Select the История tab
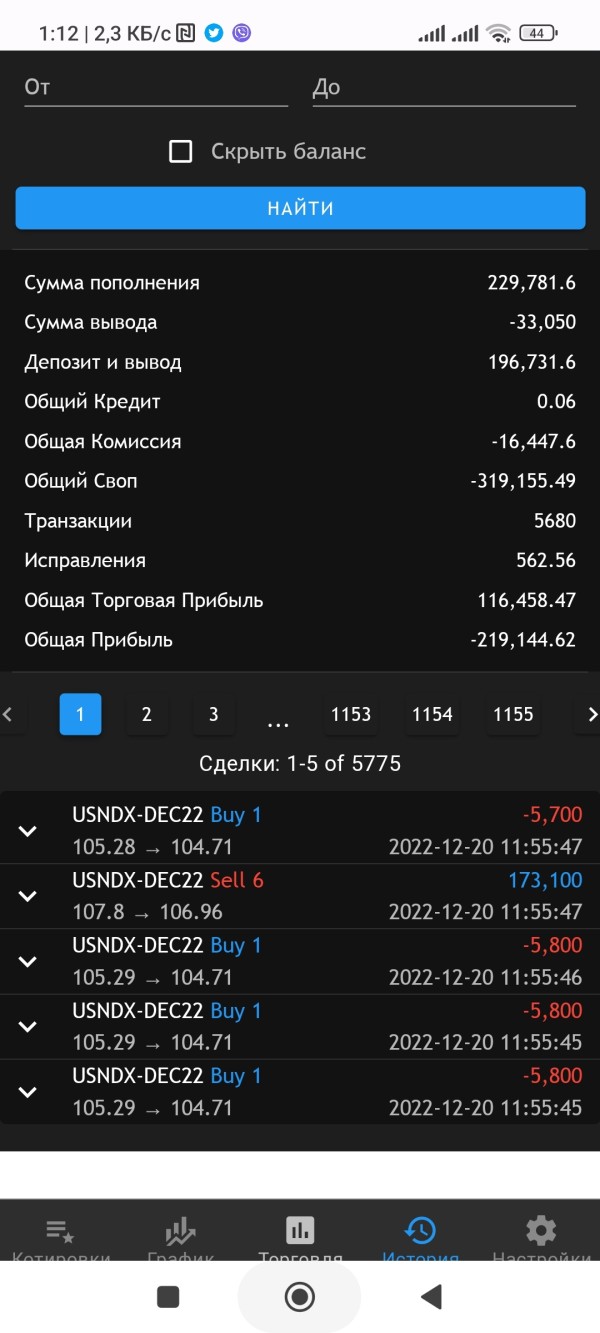600x1333 pixels. coord(420,1239)
